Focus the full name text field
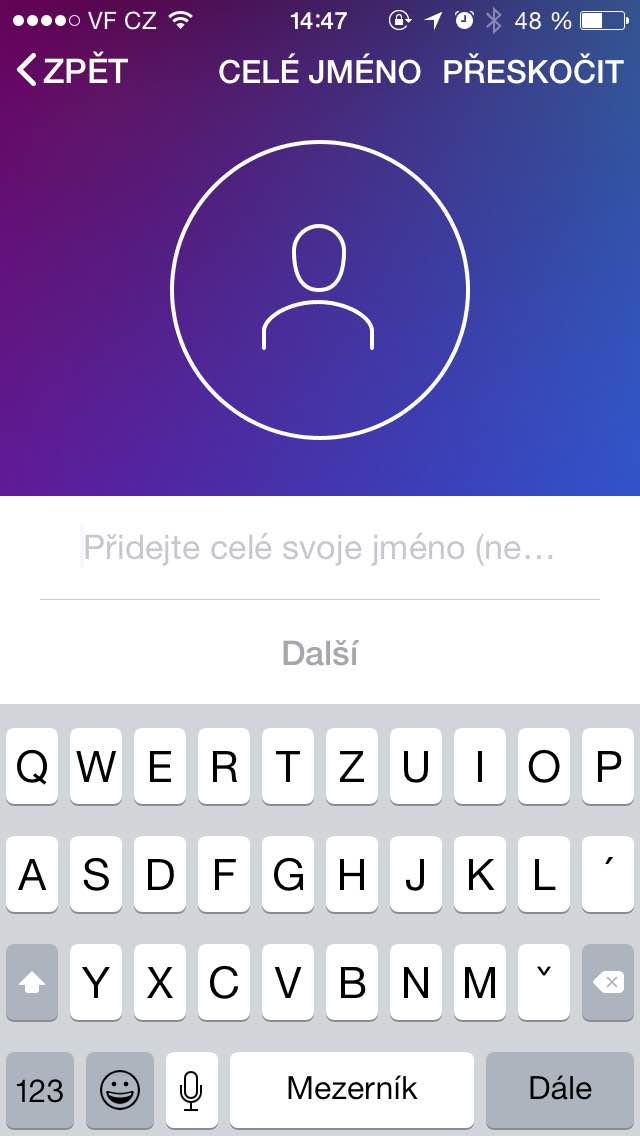 tap(320, 548)
